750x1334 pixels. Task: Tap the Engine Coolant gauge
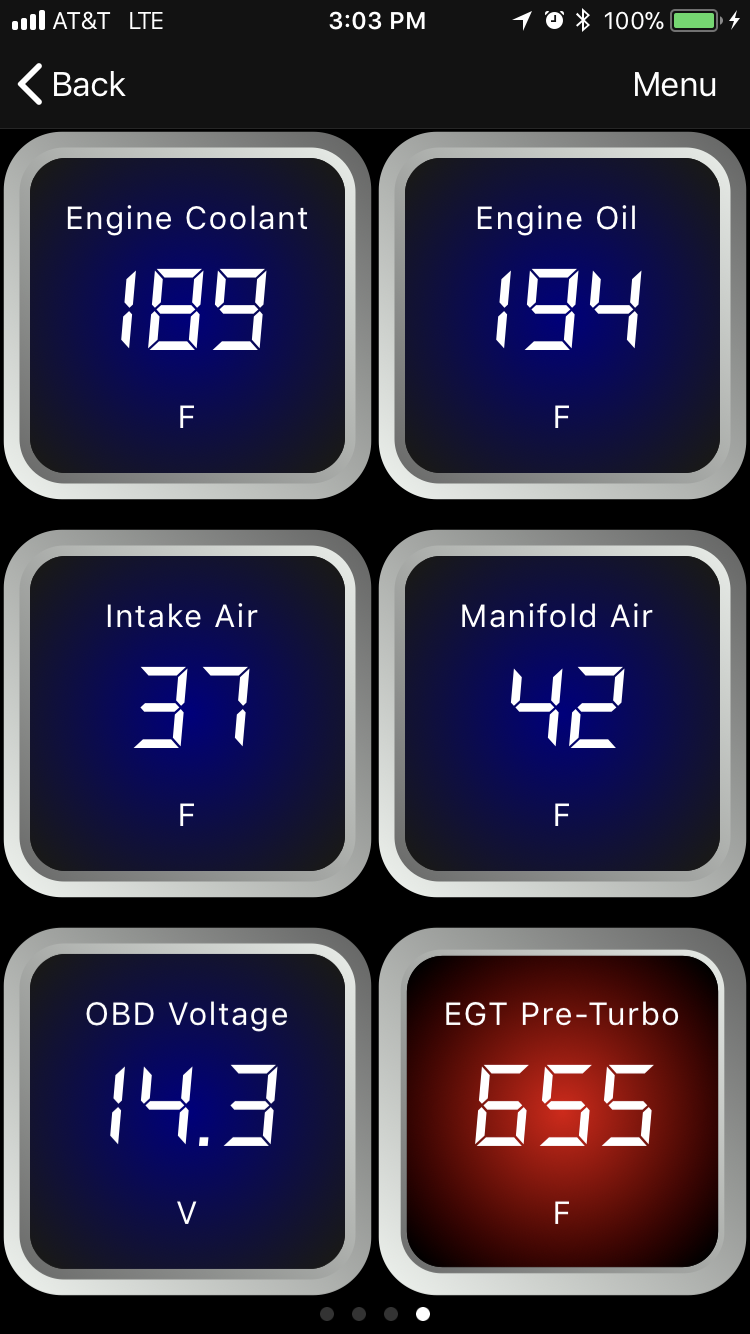[187, 315]
